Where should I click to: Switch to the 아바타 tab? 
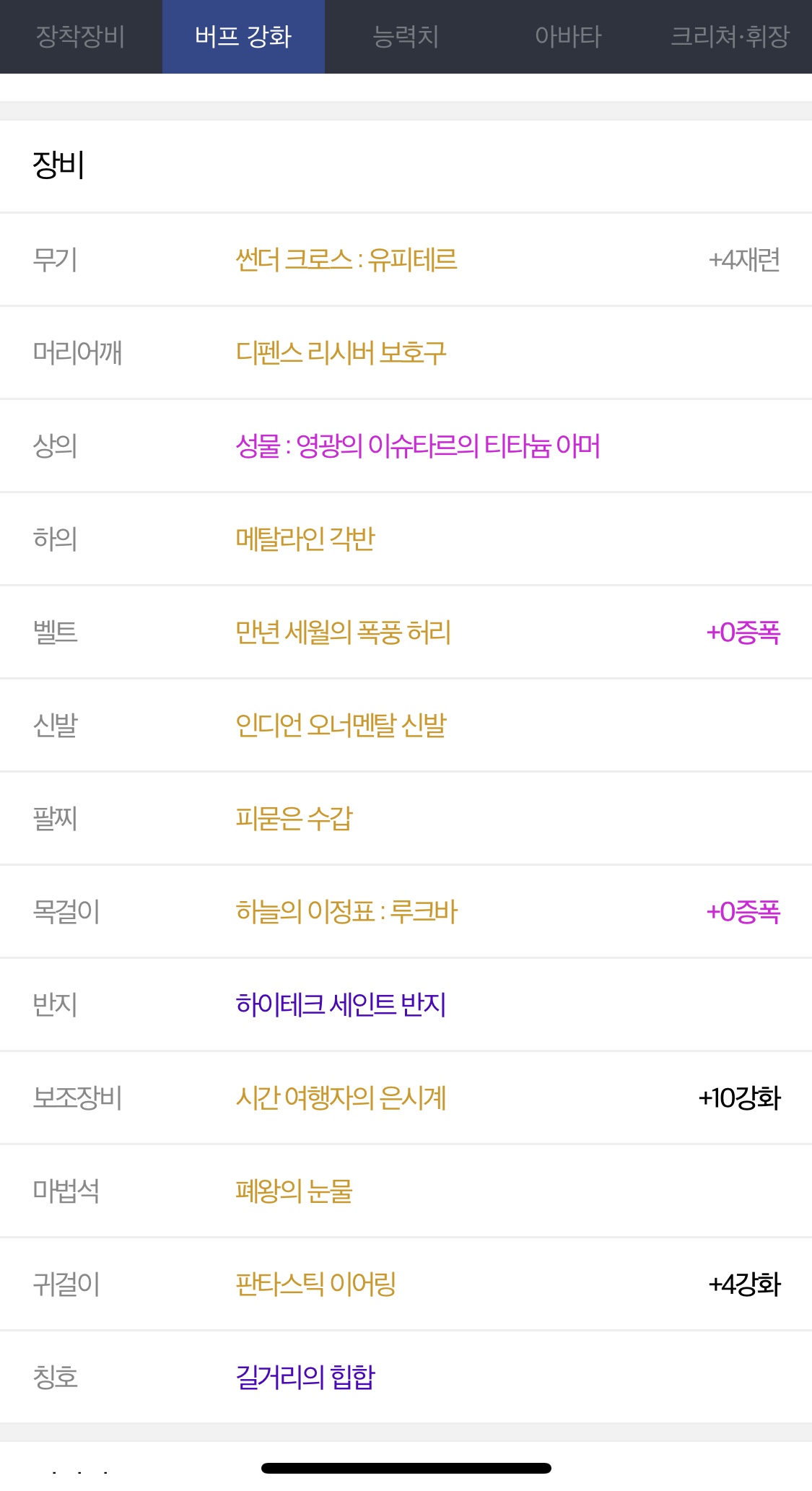click(568, 37)
